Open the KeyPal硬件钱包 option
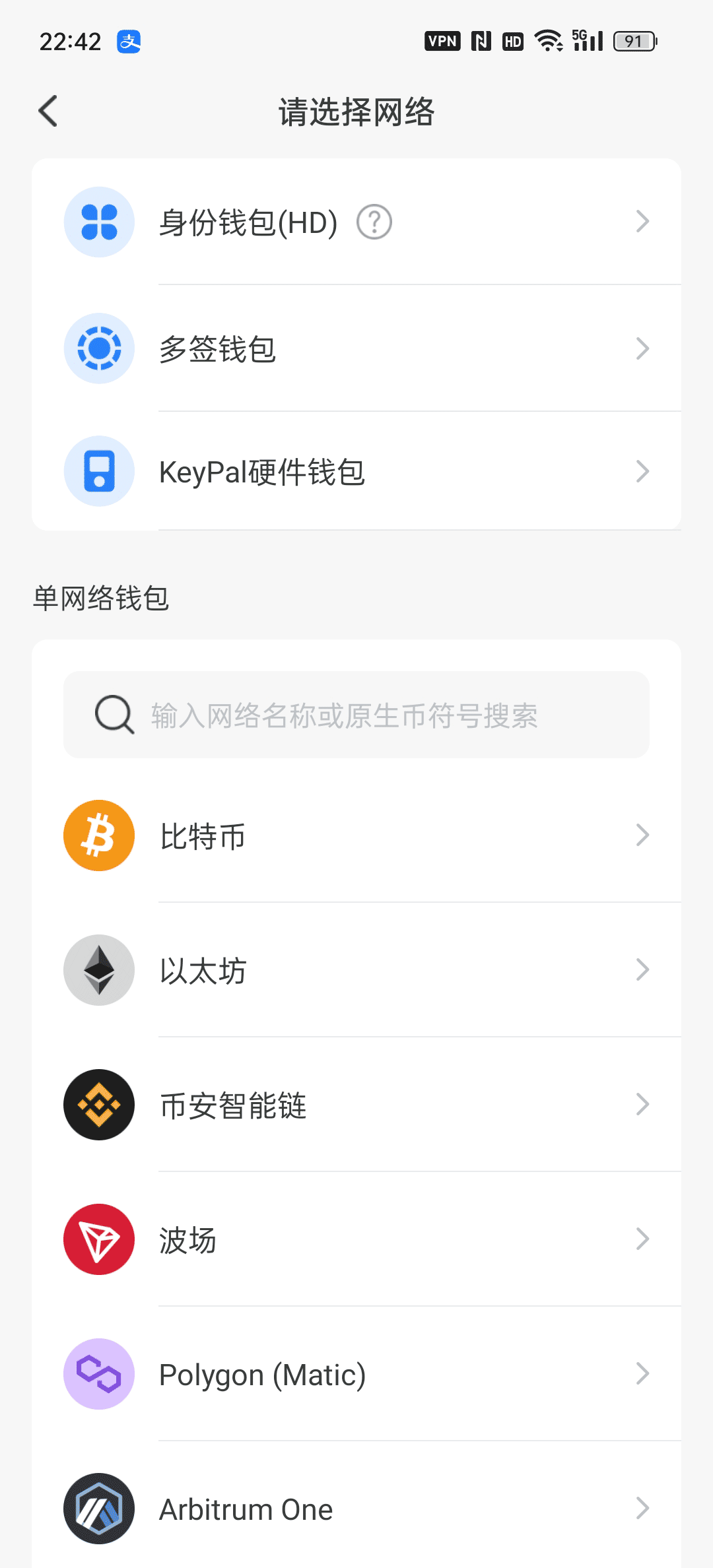The width and height of the screenshot is (713, 1568). 356,471
